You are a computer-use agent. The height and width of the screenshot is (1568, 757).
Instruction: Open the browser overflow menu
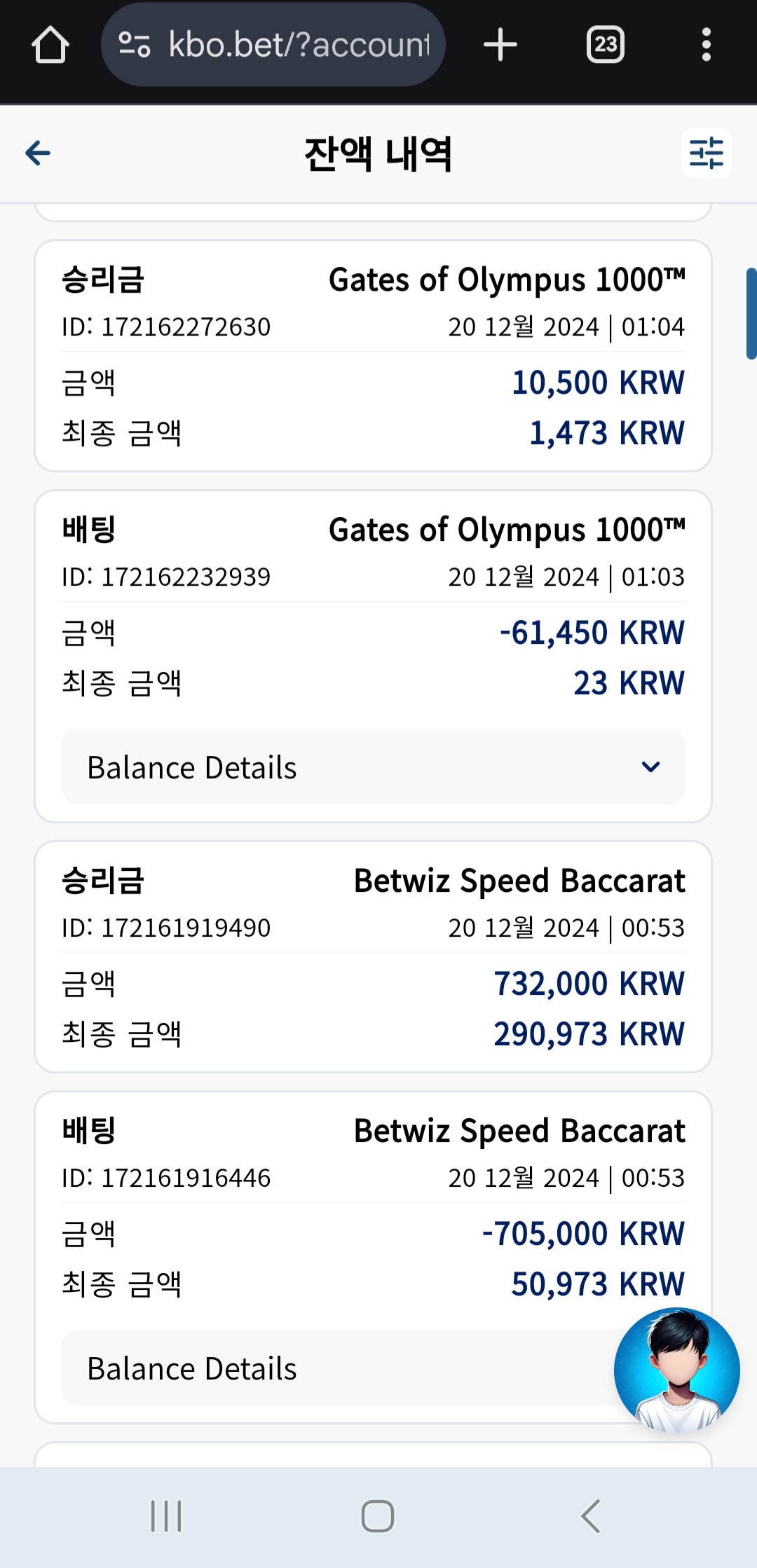[706, 45]
